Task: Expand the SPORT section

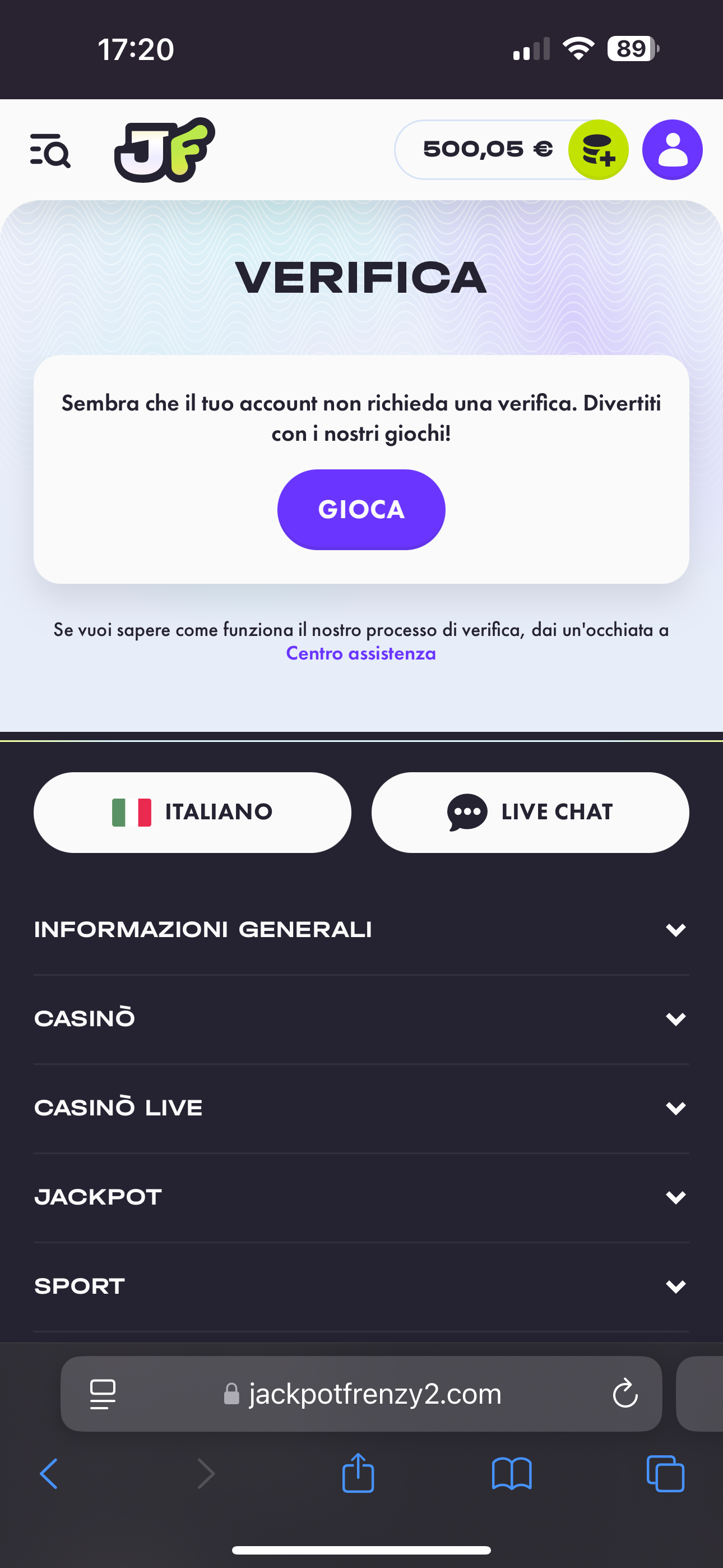Action: 361,1285
